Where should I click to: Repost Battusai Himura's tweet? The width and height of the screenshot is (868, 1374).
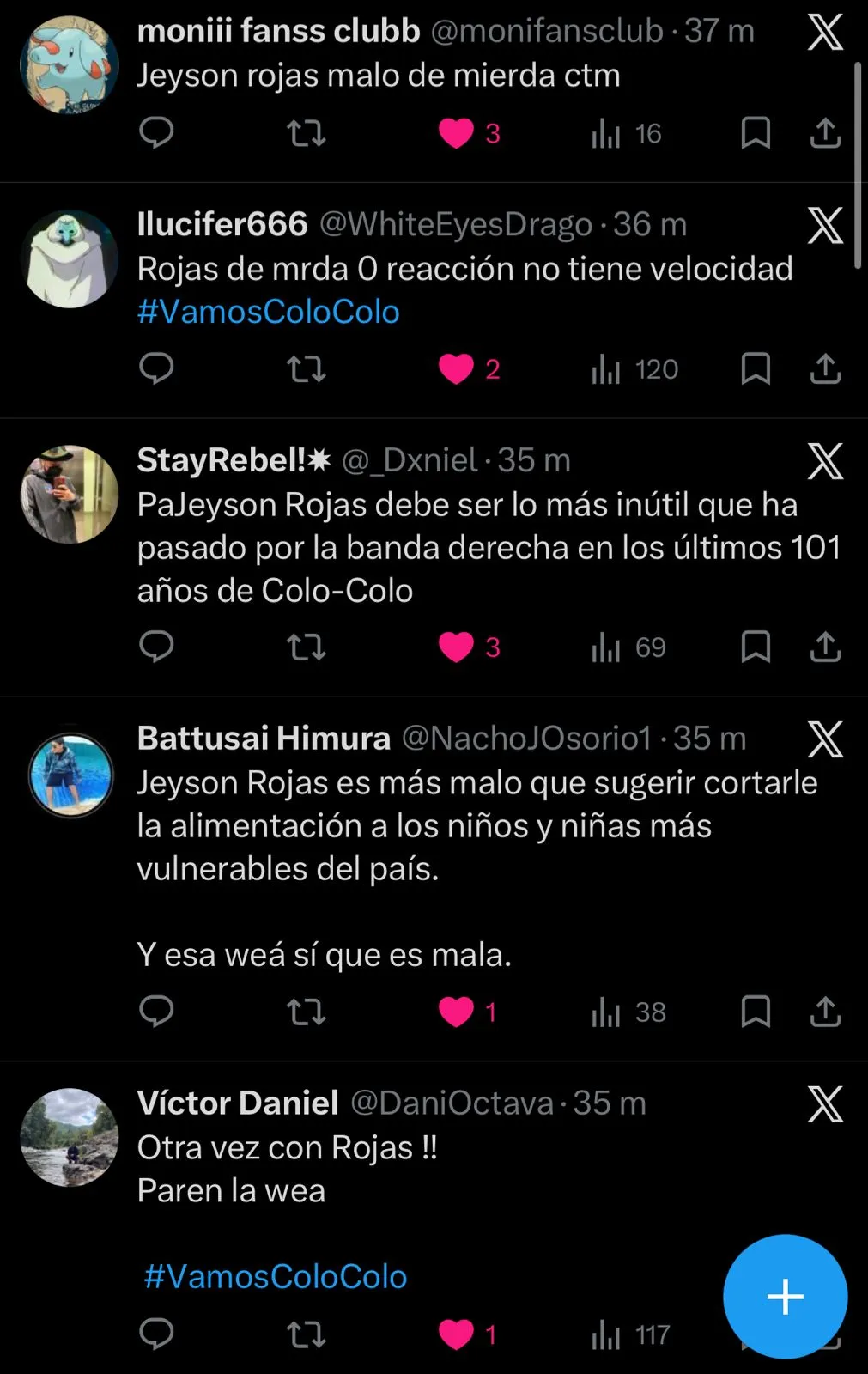306,1012
